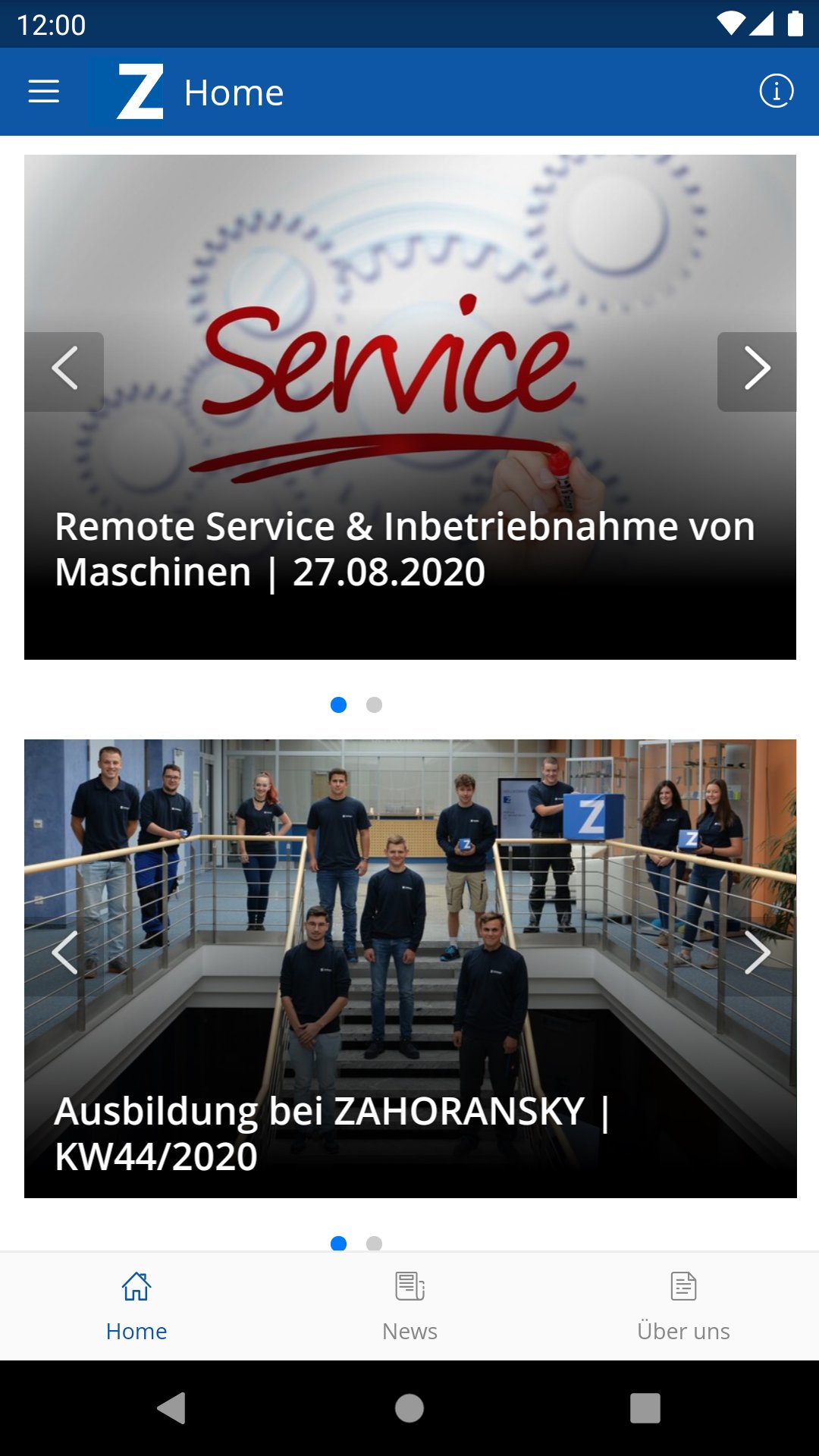Go back with the system back button
Viewport: 819px width, 1456px height.
pyautogui.click(x=172, y=1408)
